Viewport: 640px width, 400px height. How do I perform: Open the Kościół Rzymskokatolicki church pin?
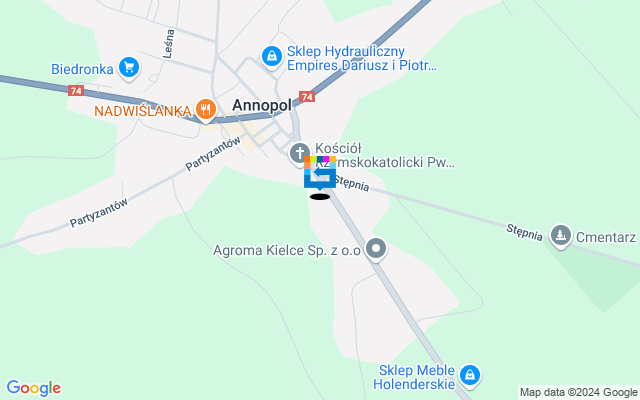[x=299, y=153]
